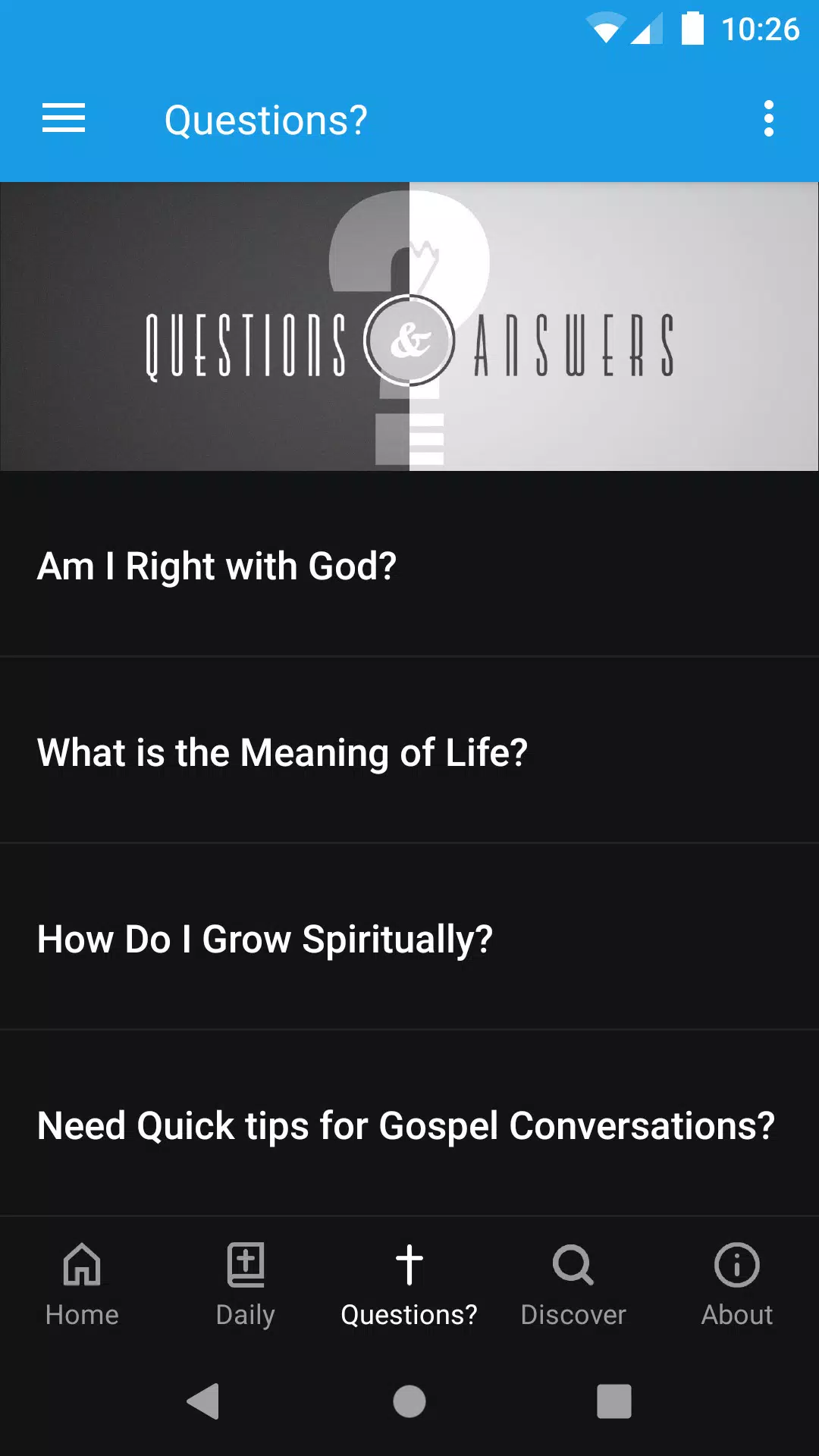The height and width of the screenshot is (1456, 819).
Task: Switch to the Home tab
Action: pyautogui.click(x=82, y=1285)
